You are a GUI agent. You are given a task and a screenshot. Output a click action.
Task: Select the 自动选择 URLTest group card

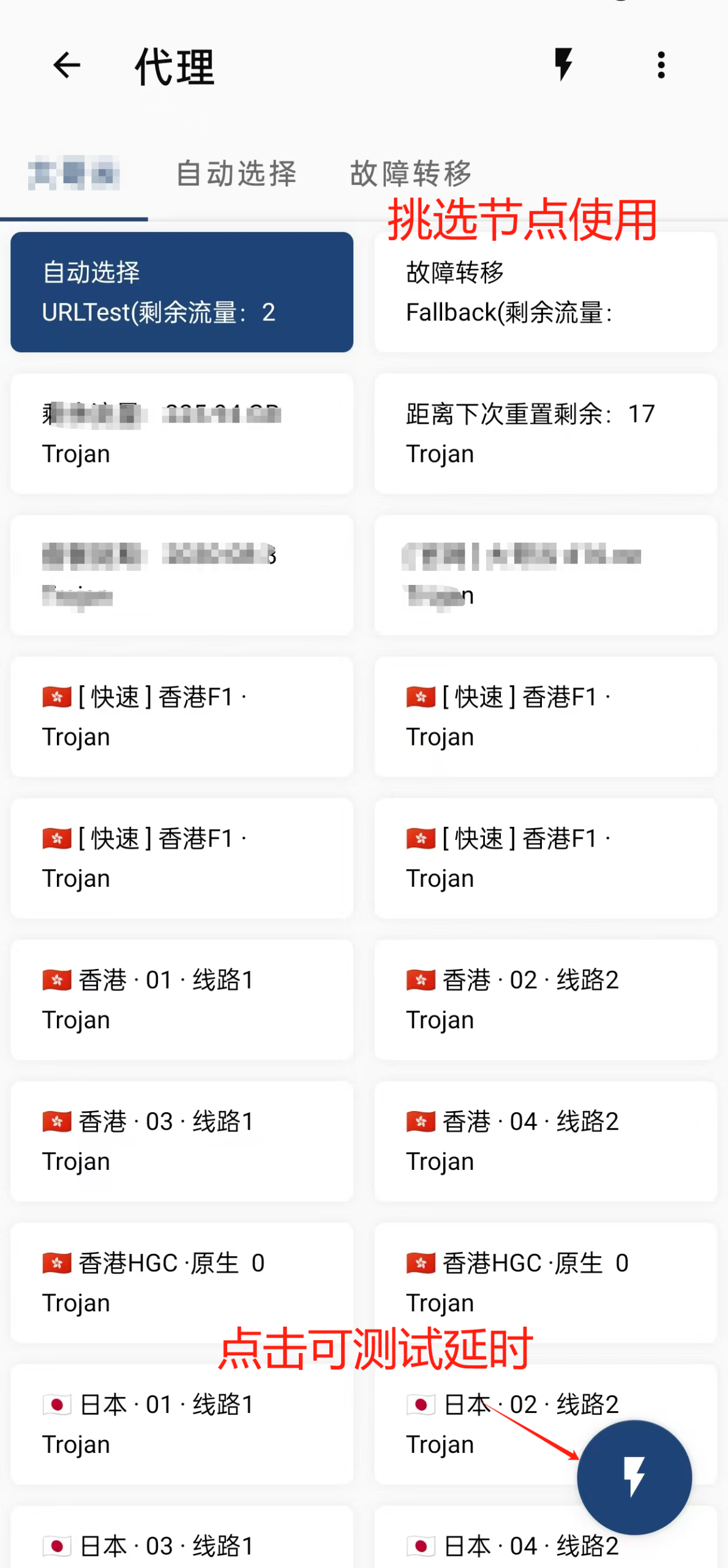coord(181,292)
